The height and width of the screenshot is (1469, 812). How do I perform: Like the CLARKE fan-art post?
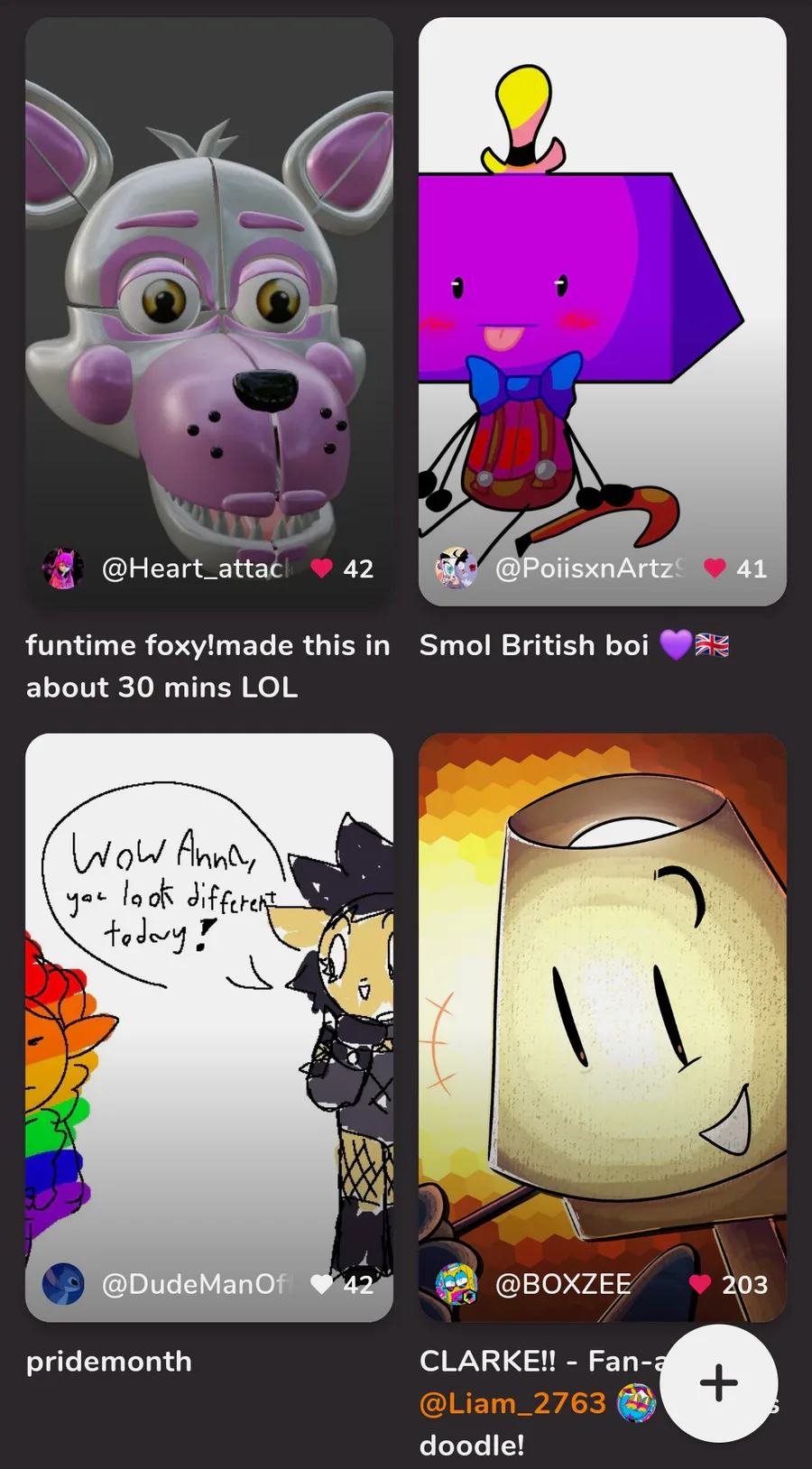[700, 1284]
